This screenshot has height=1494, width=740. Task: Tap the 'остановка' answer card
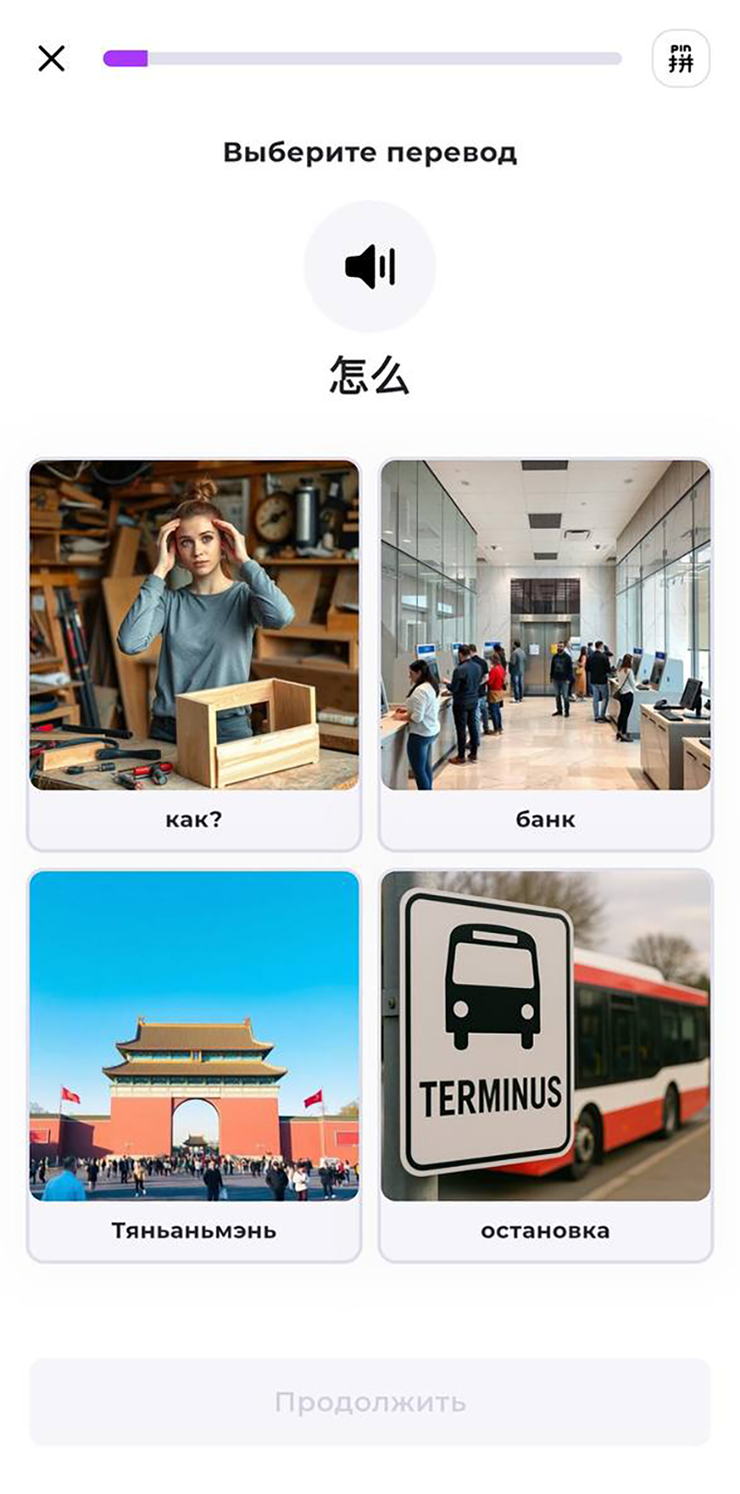545,1065
